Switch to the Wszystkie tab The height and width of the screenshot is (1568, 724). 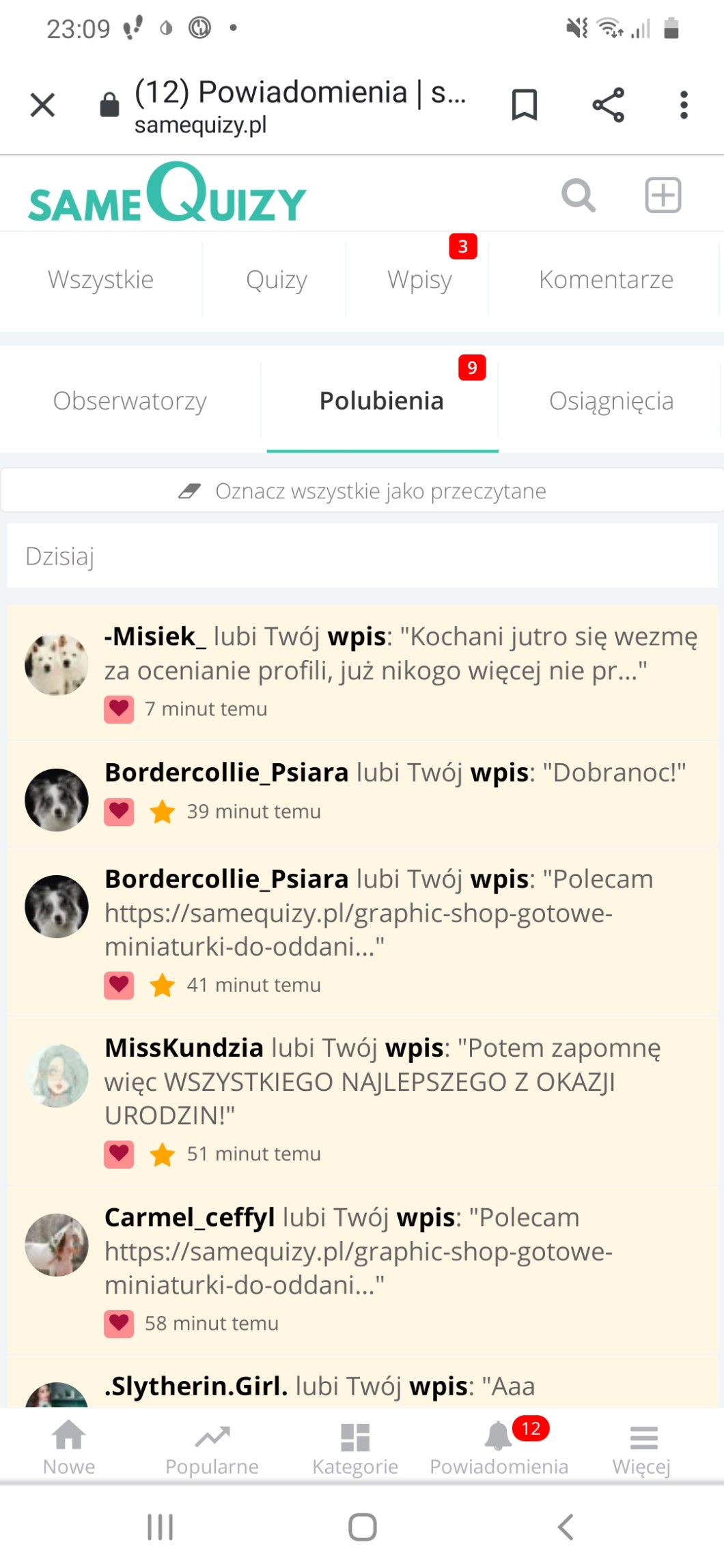100,280
